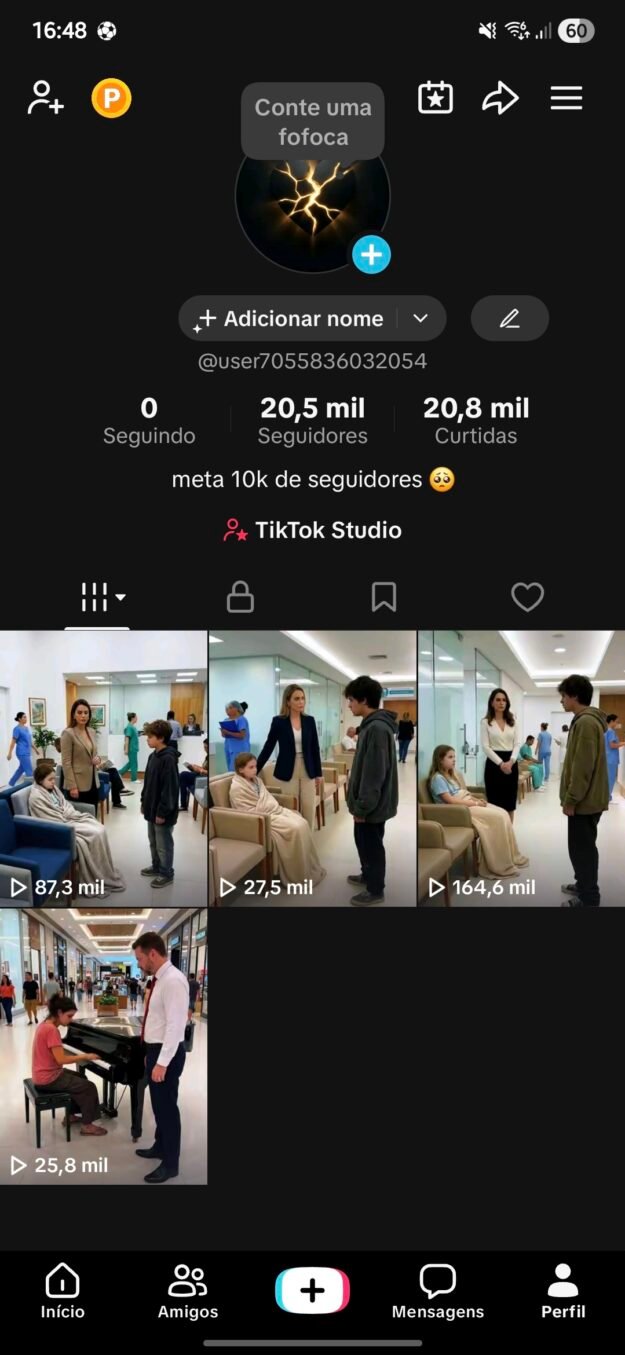This screenshot has height=1355, width=625.
Task: Edit profile with the pencil button
Action: coord(509,319)
